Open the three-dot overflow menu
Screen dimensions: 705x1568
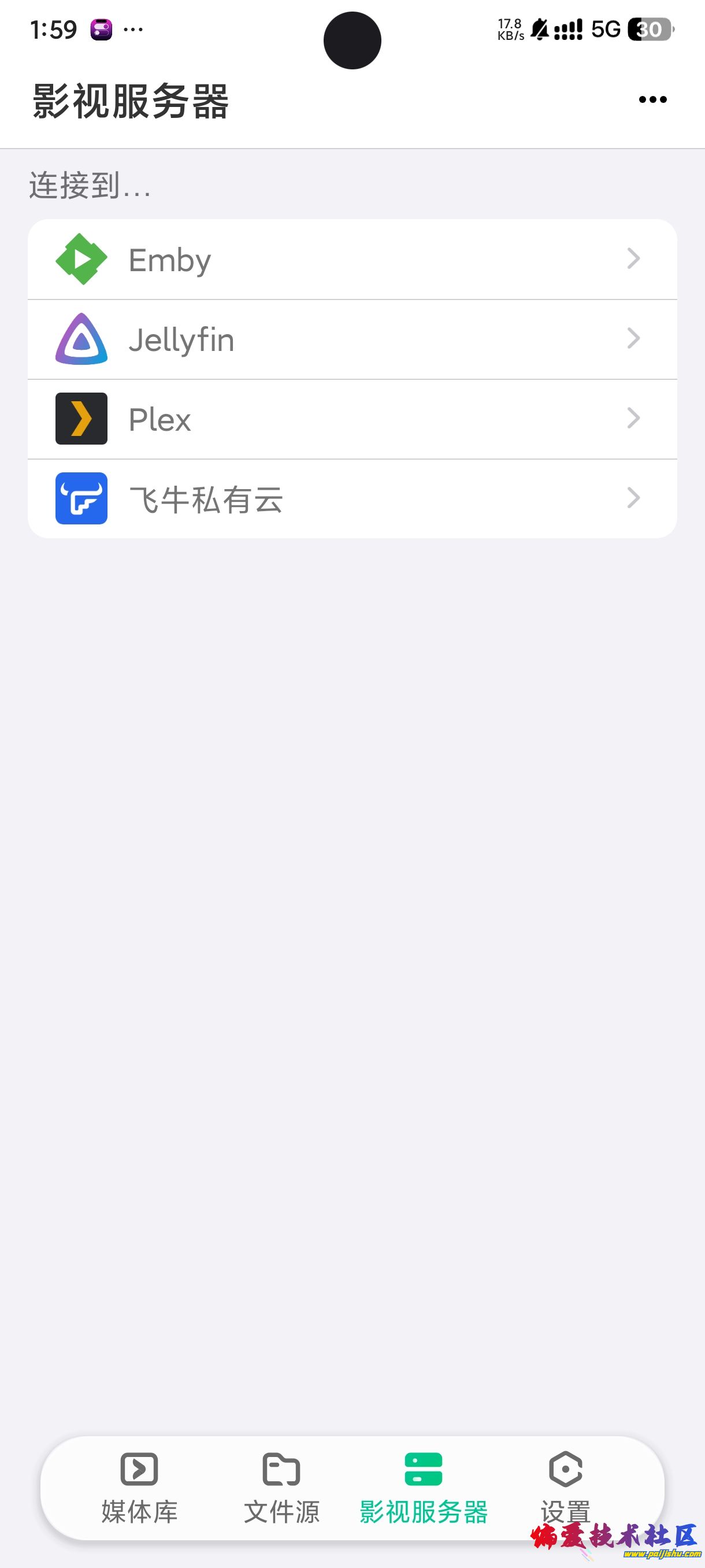tap(651, 99)
